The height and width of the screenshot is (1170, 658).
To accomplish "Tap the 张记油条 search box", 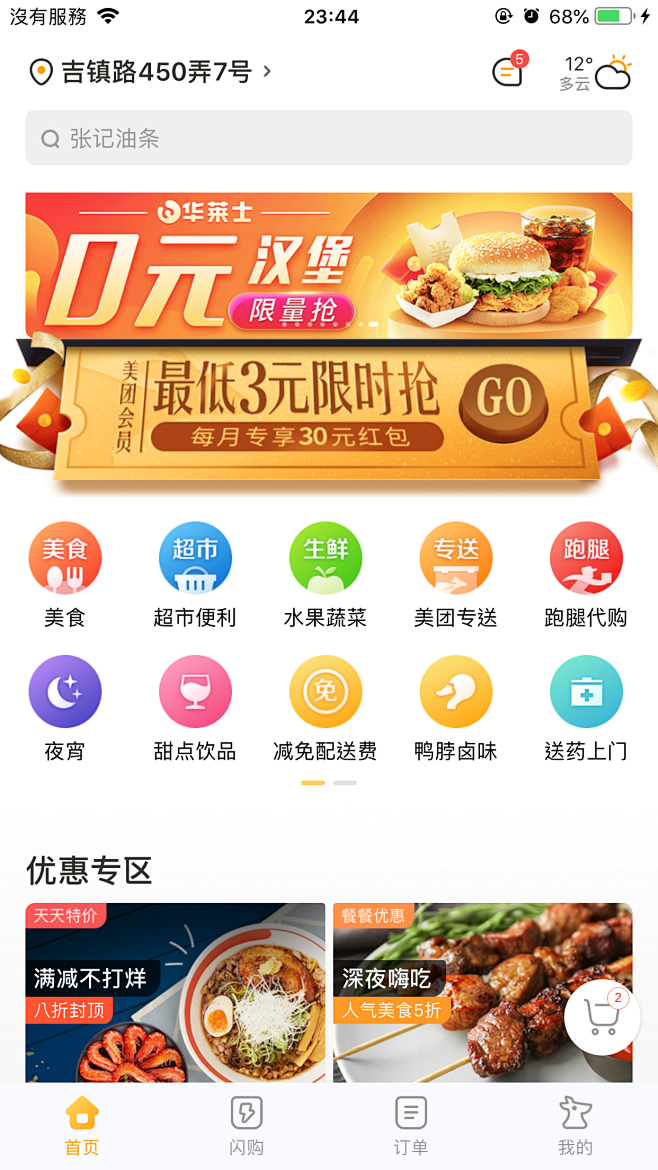I will click(x=328, y=138).
